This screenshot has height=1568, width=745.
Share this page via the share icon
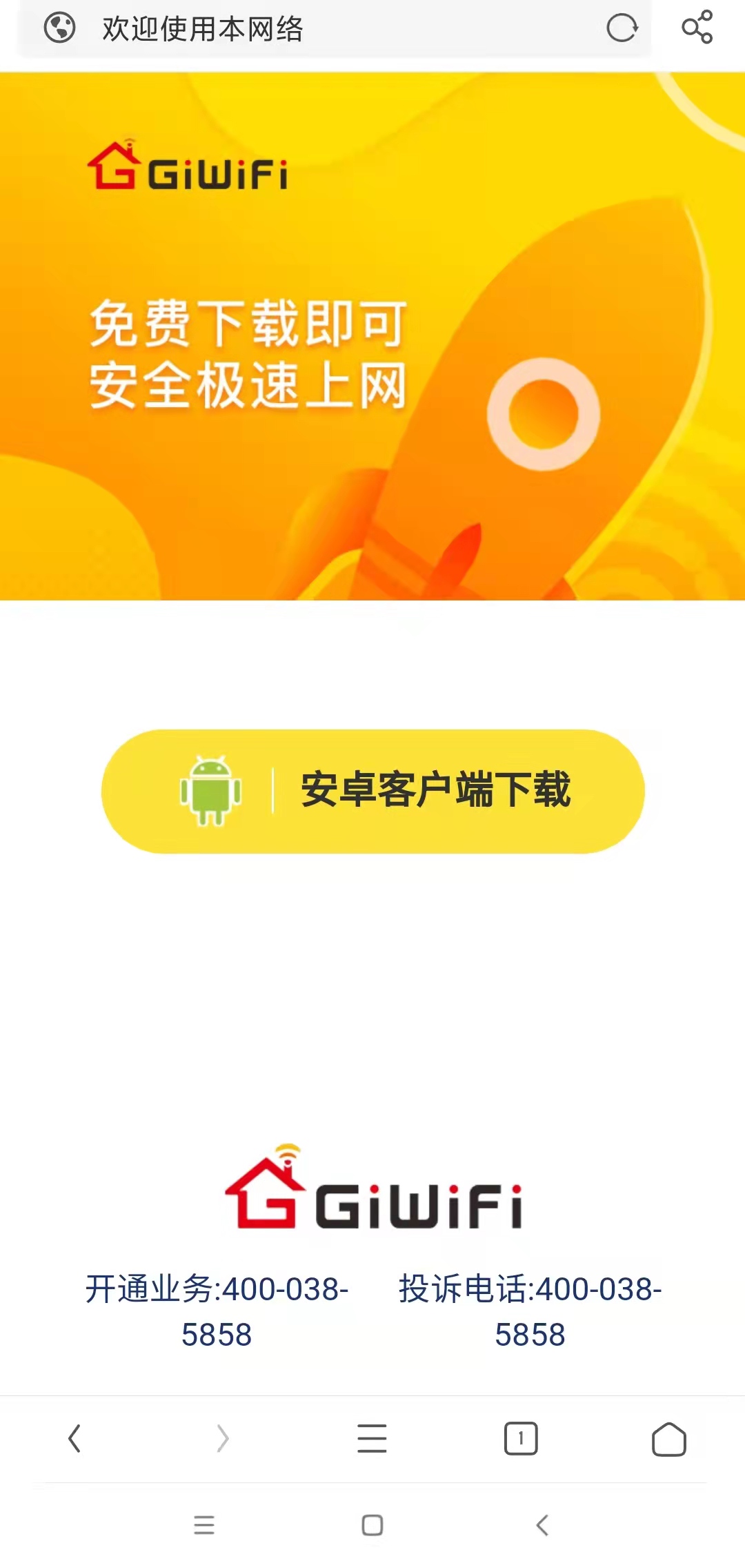697,28
